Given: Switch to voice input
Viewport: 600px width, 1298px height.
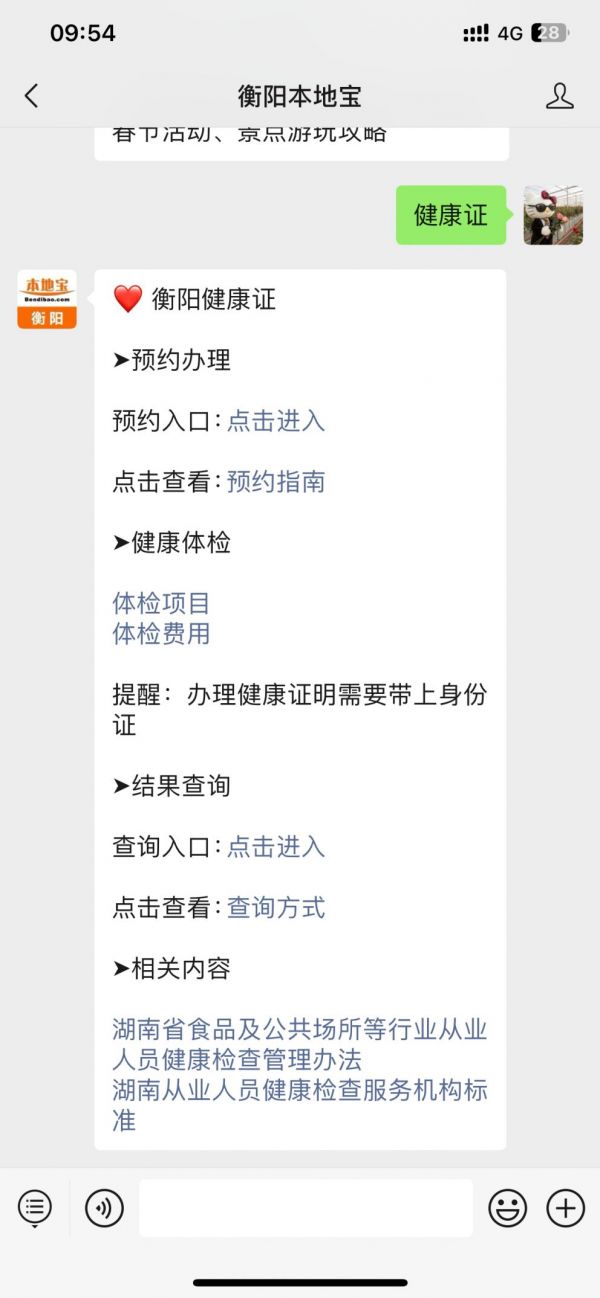Looking at the screenshot, I should pyautogui.click(x=104, y=1208).
